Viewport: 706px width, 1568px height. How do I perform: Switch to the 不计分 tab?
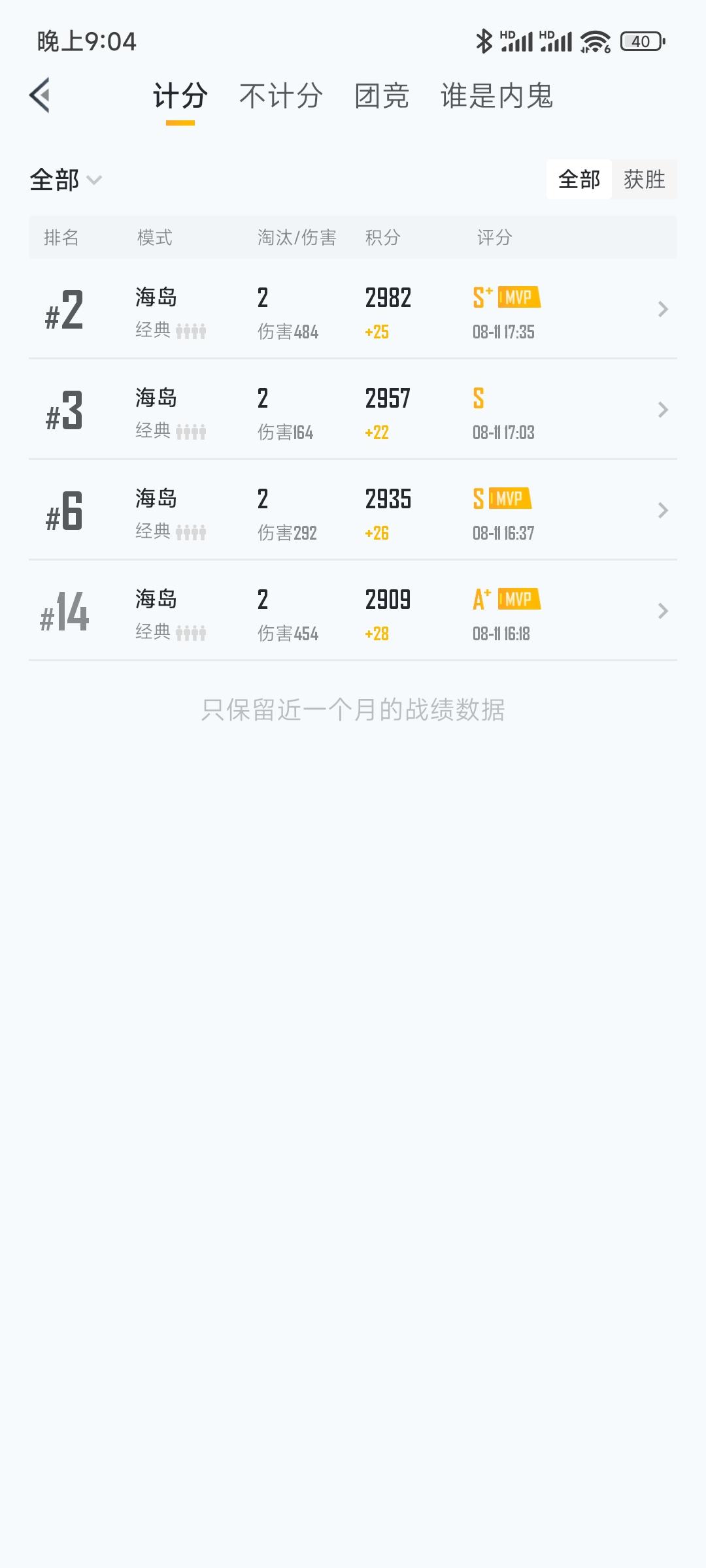pos(280,97)
